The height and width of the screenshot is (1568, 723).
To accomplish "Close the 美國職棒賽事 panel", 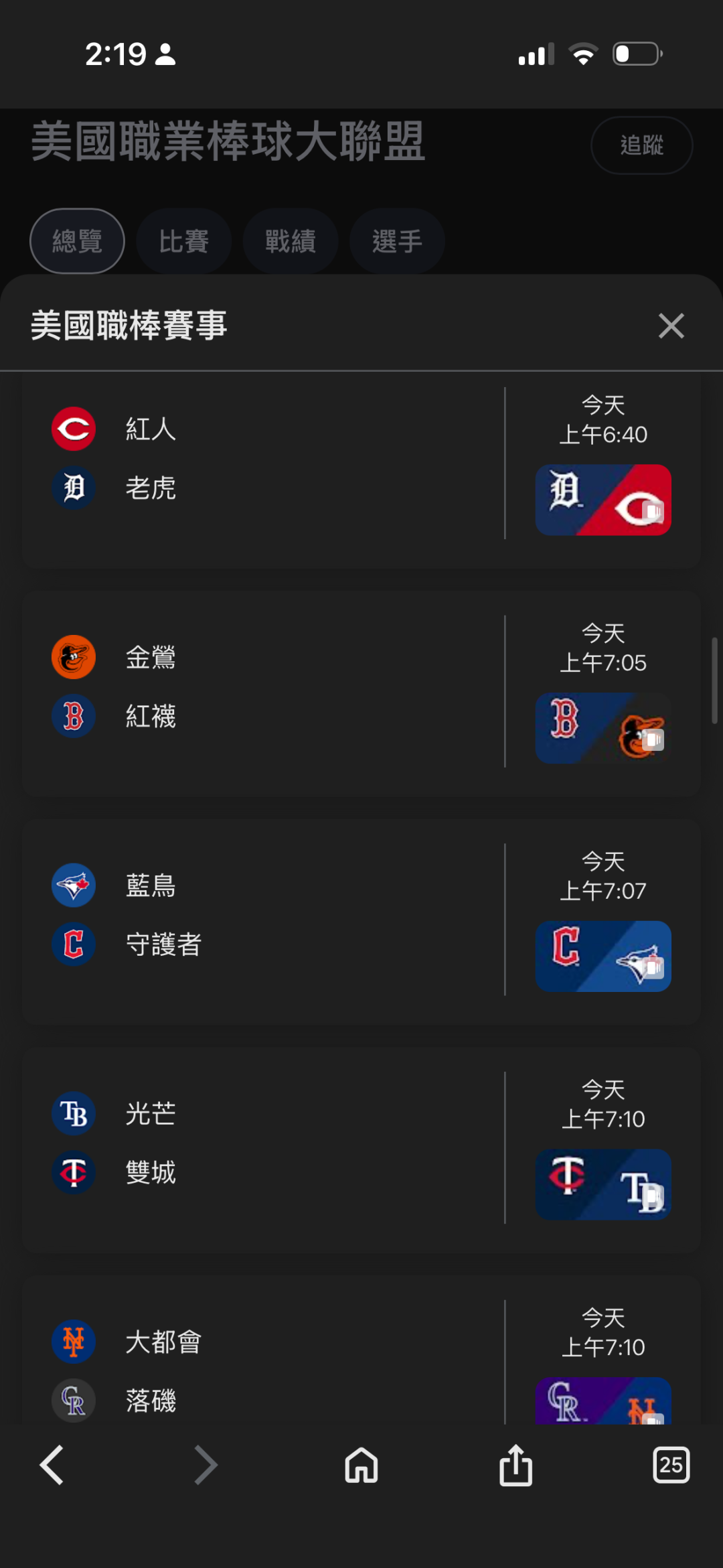I will (x=671, y=326).
